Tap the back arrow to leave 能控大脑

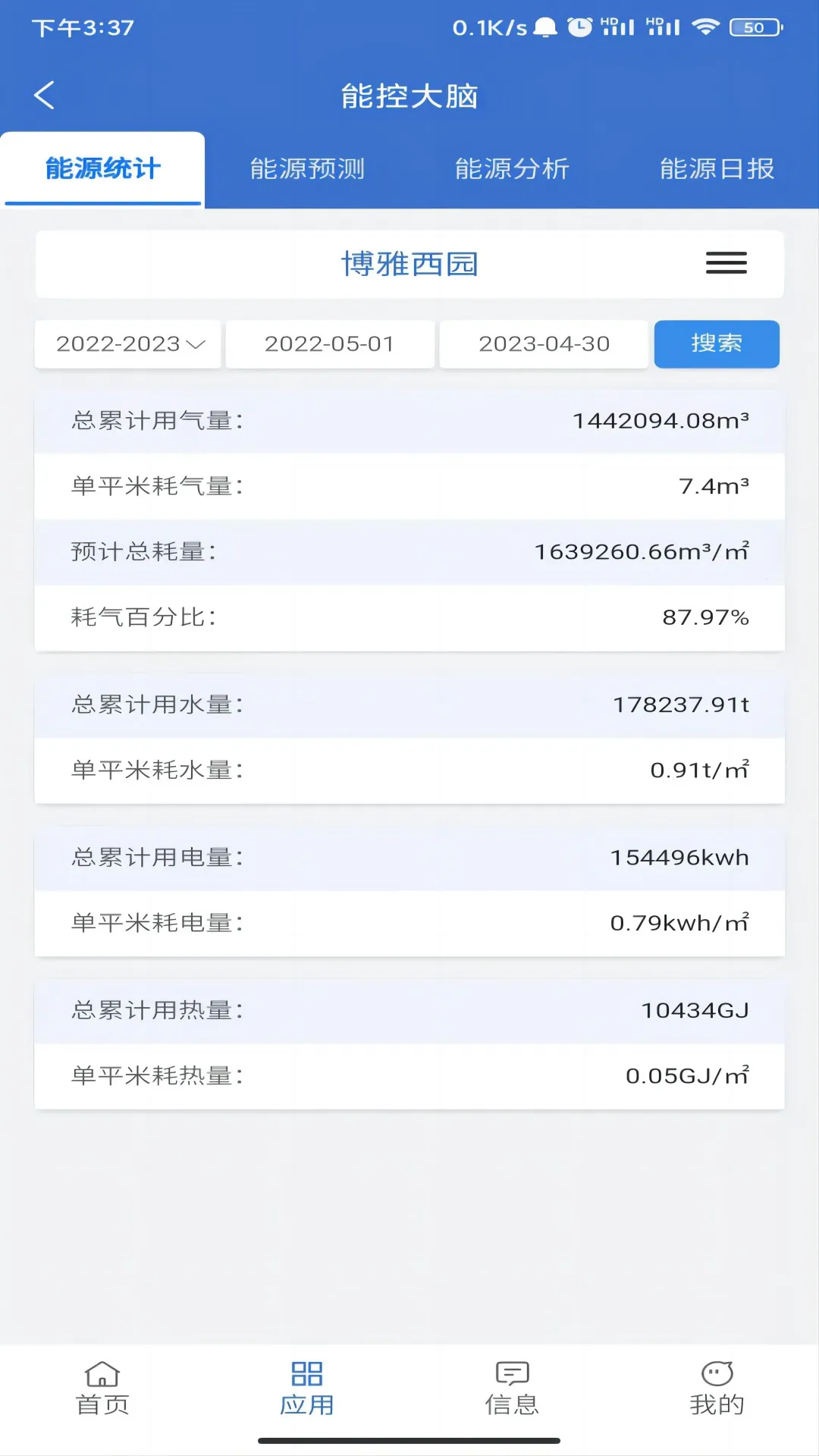(45, 95)
